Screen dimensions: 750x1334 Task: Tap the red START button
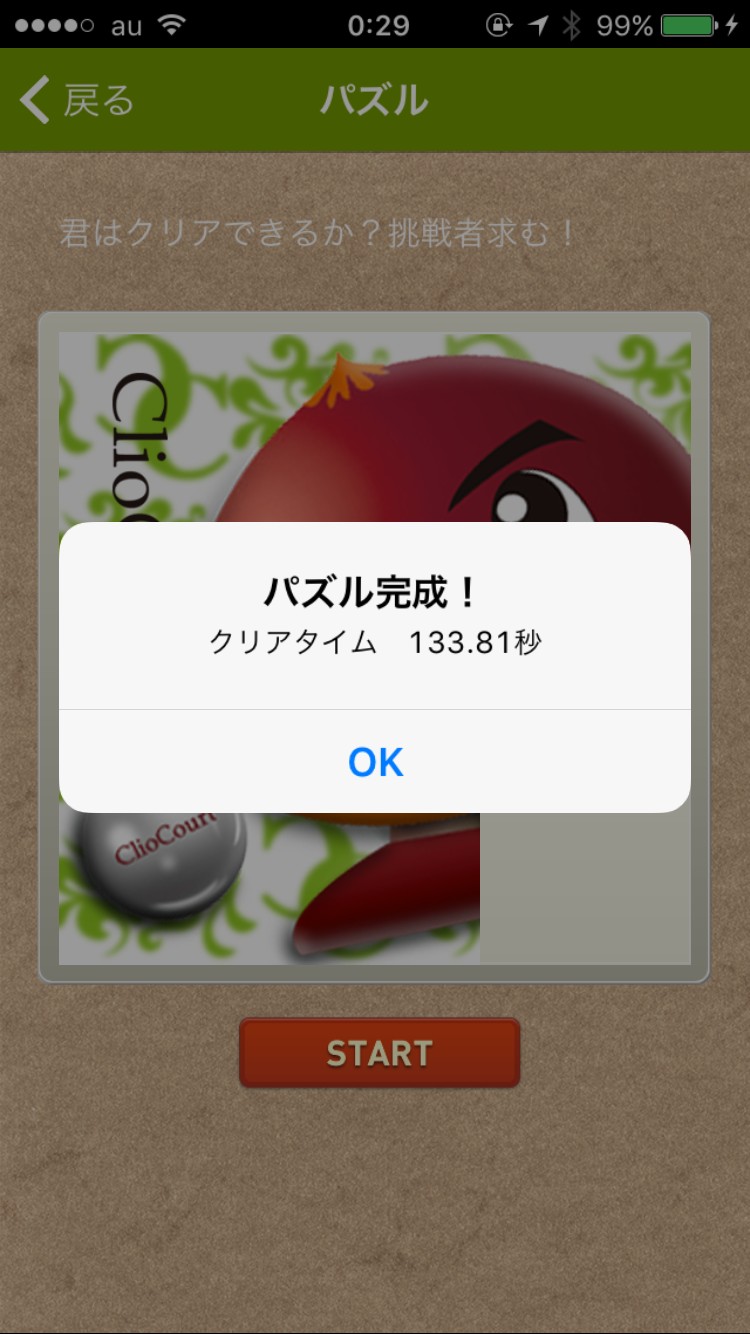[x=379, y=1053]
